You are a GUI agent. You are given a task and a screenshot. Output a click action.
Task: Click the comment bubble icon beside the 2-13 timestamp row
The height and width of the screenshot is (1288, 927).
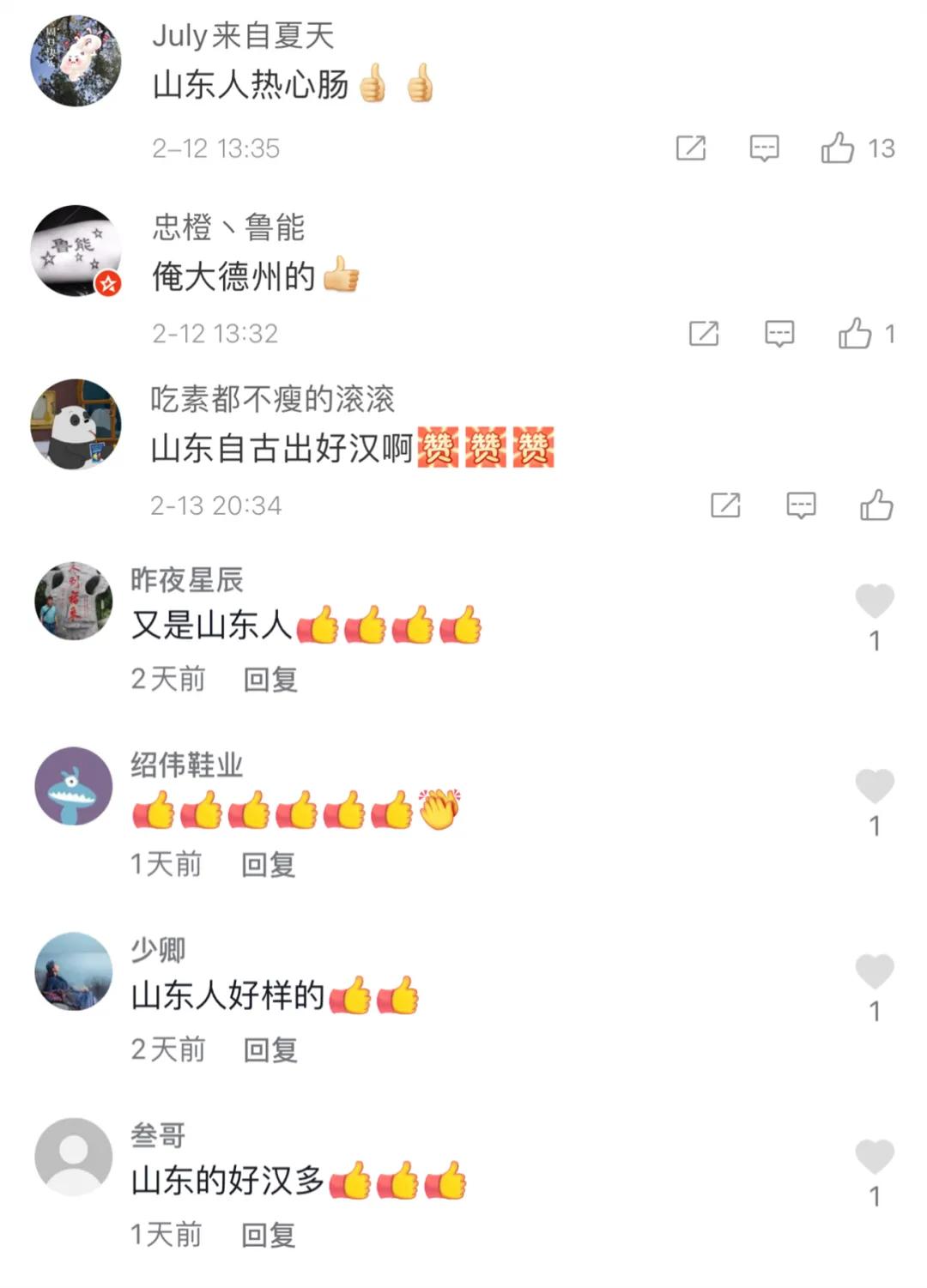(x=801, y=506)
